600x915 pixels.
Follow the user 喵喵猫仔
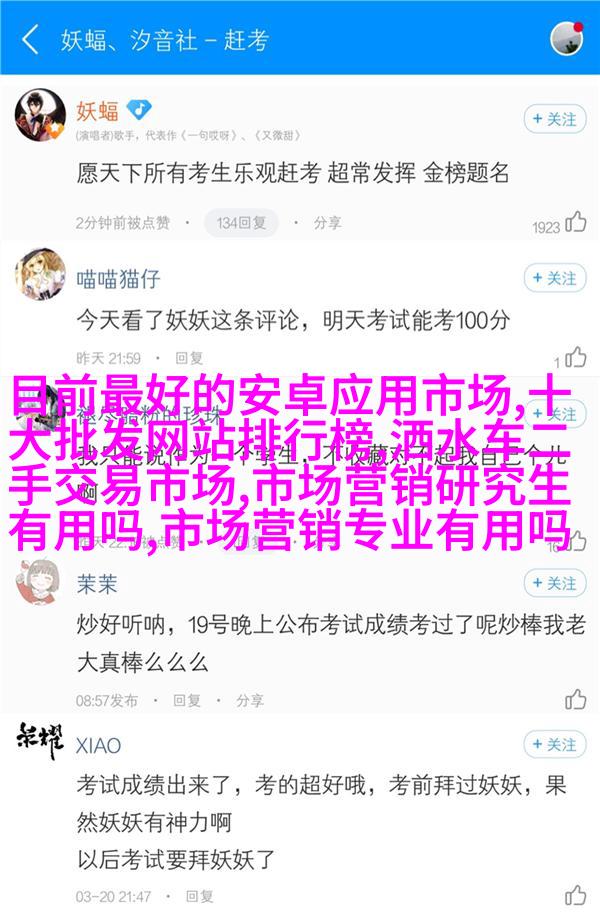click(555, 278)
